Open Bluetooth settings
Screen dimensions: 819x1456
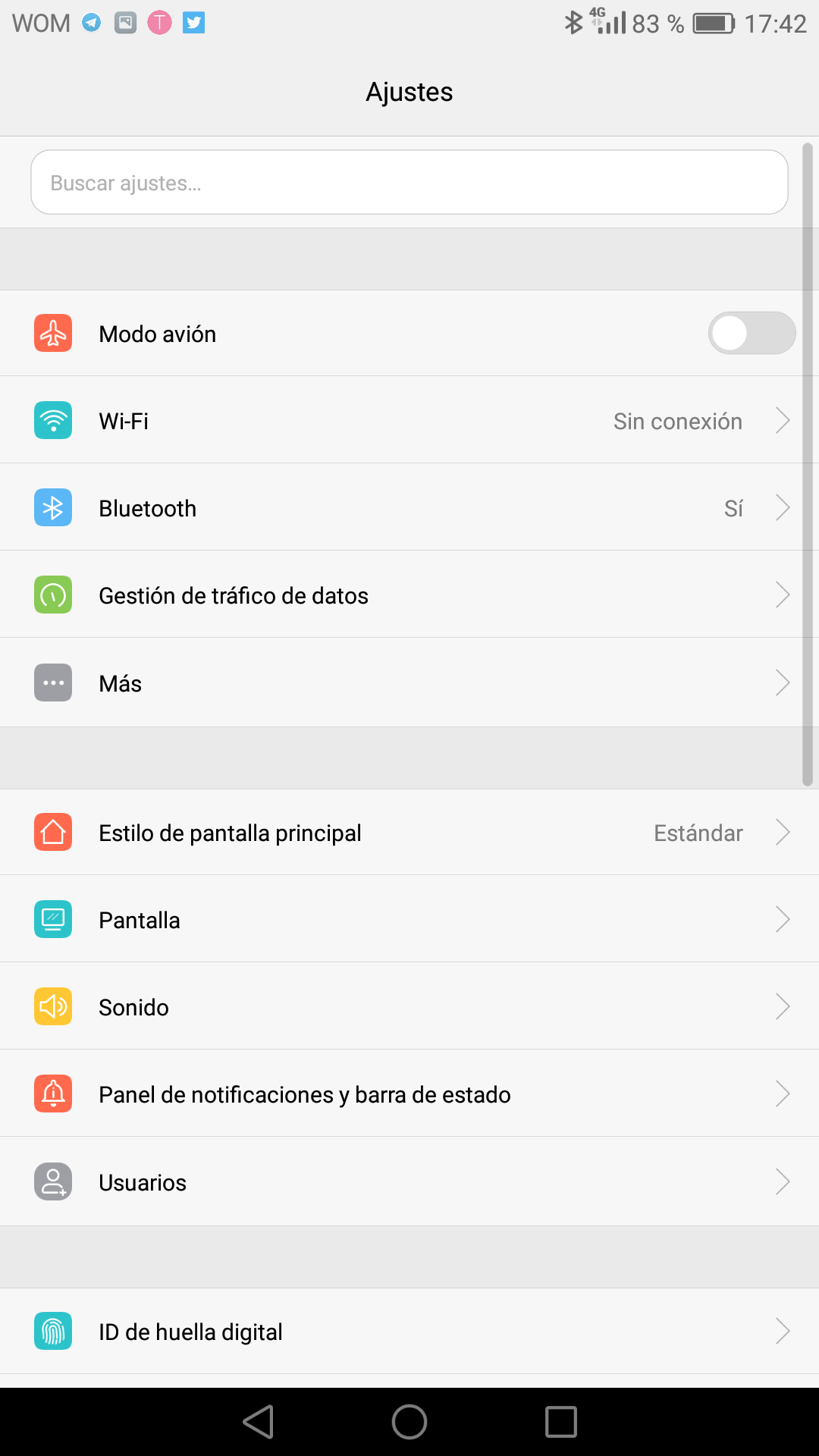(409, 508)
